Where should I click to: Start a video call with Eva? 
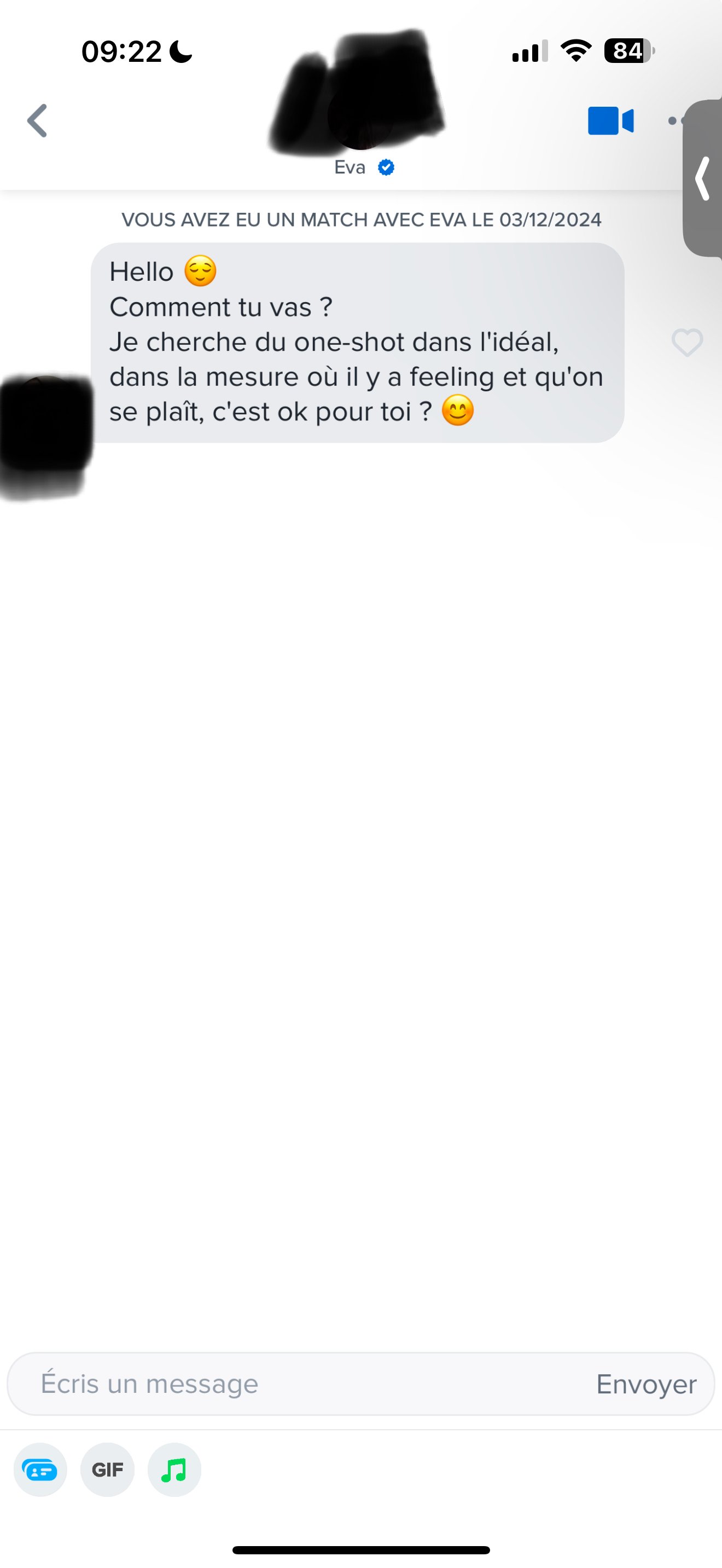[610, 120]
